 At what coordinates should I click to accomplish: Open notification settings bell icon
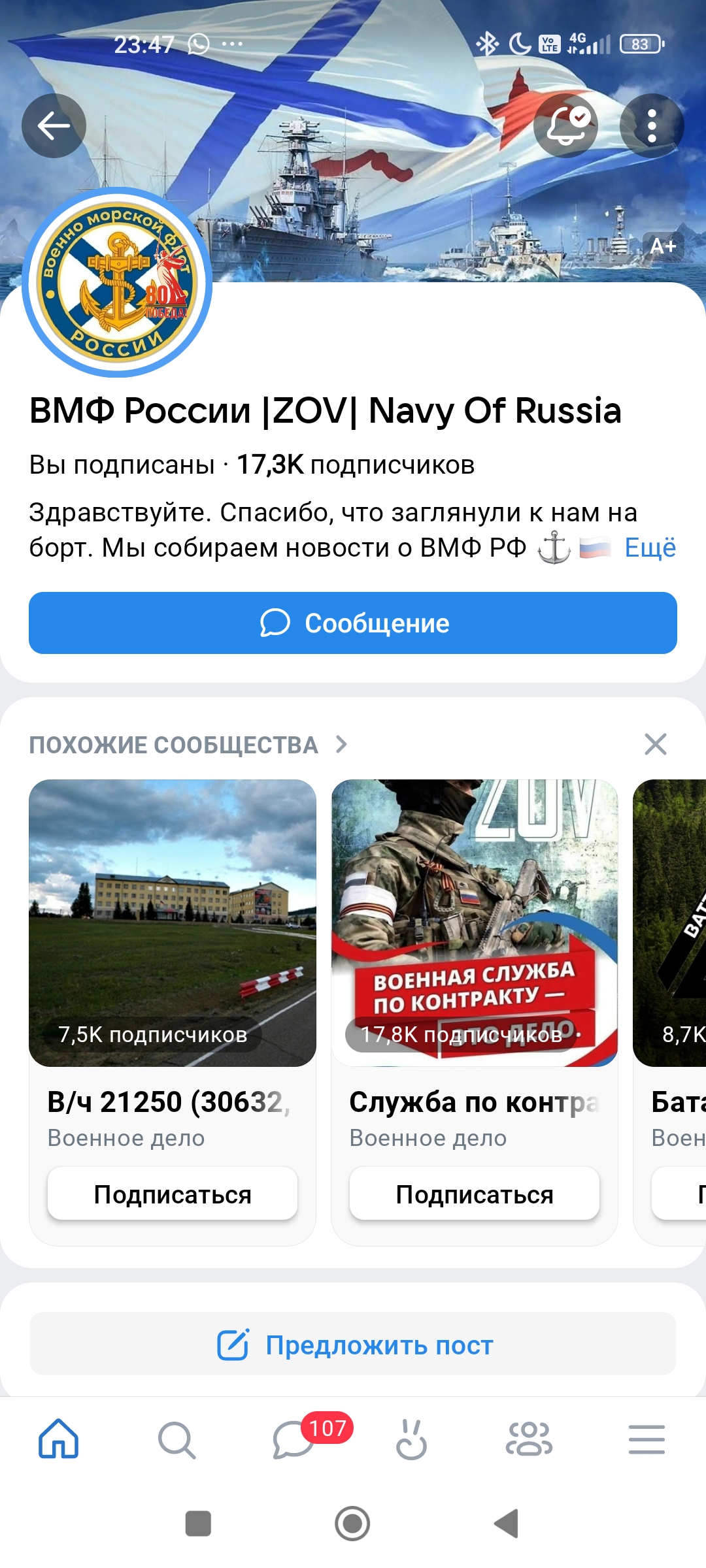[565, 125]
